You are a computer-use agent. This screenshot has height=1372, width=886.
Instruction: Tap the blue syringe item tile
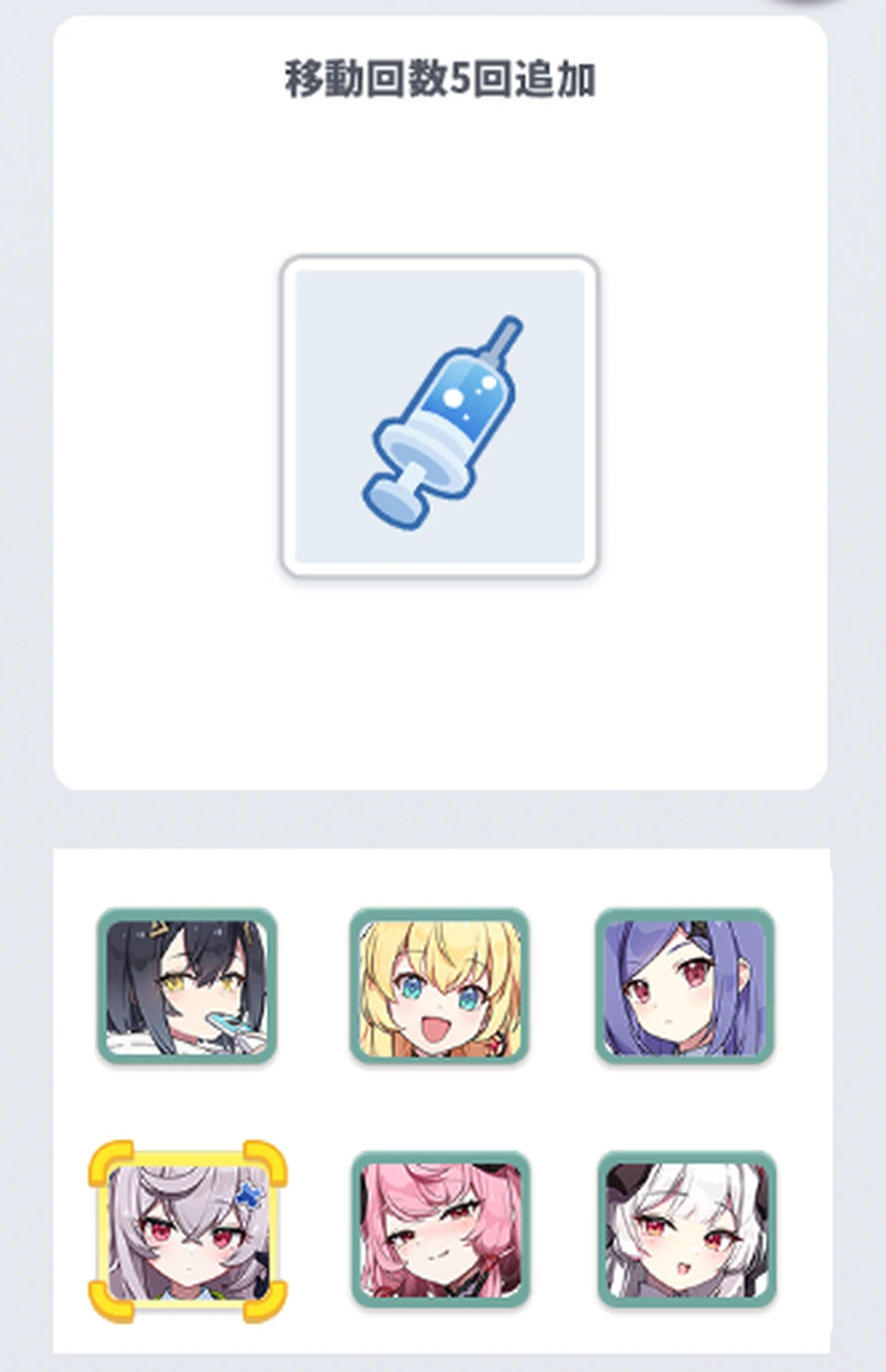pyautogui.click(x=440, y=417)
